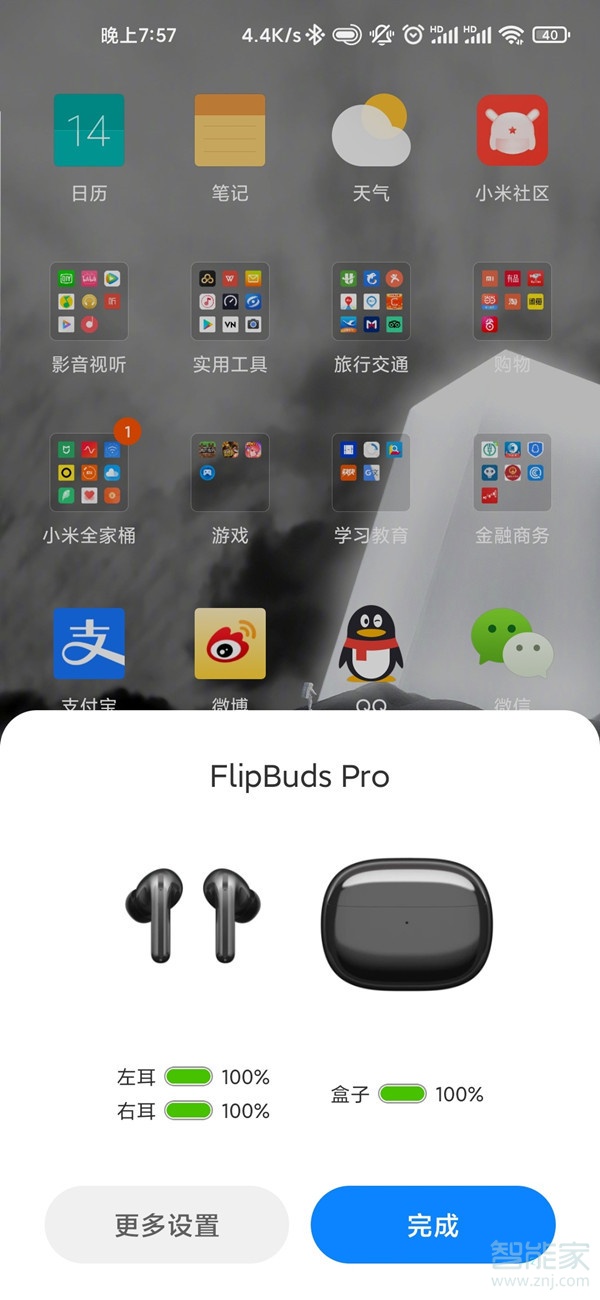
Task: Launch the 笔记 notes app
Action: coord(230,130)
